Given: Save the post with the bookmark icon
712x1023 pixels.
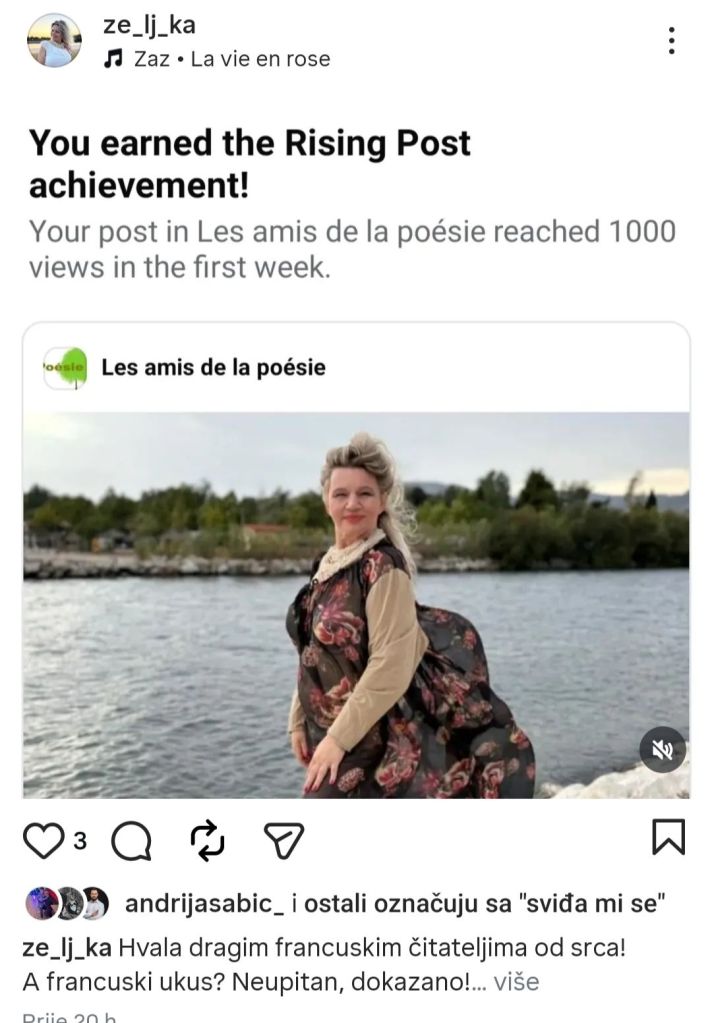Looking at the screenshot, I should [x=668, y=838].
